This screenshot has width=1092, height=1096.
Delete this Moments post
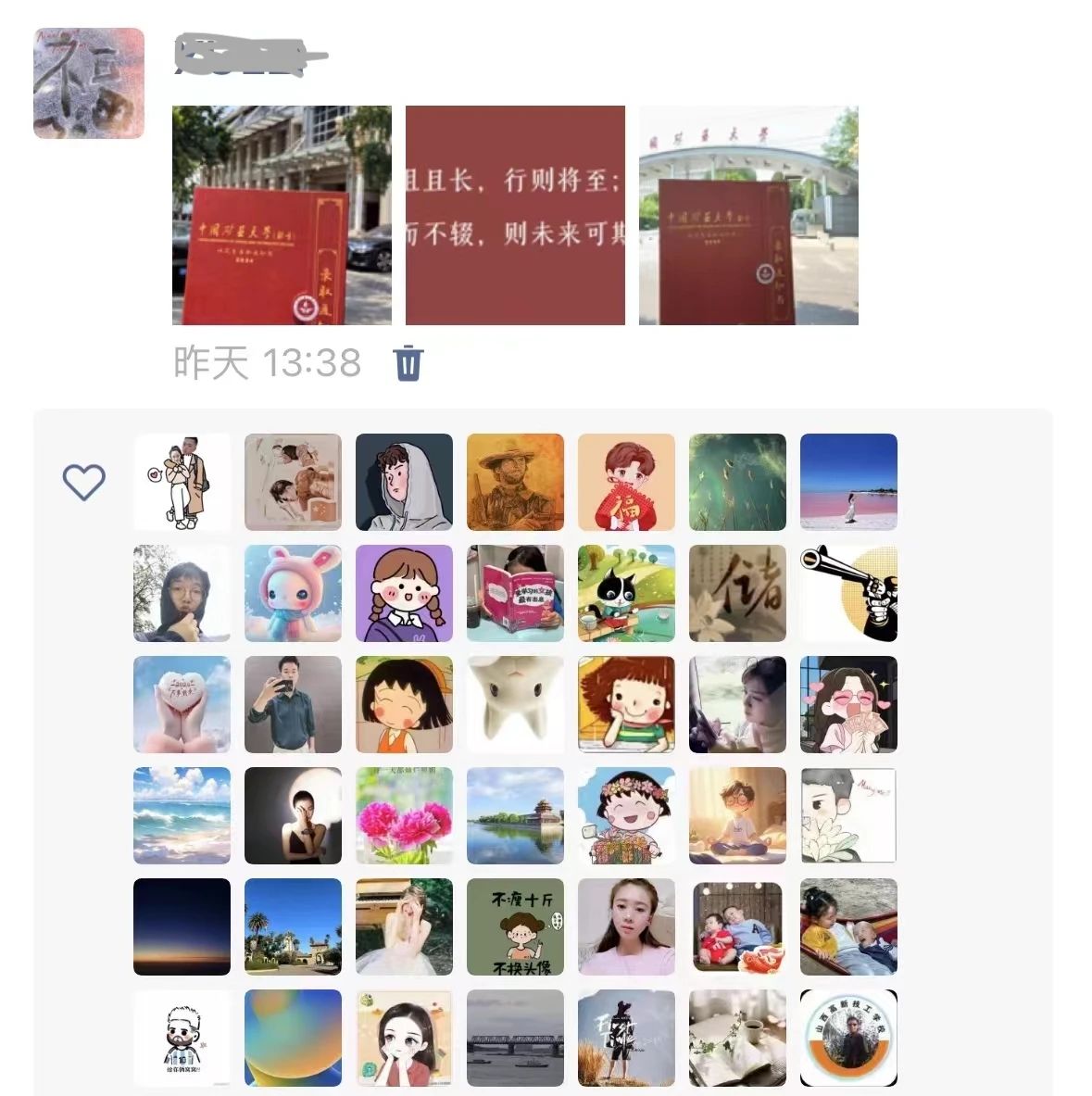click(408, 362)
